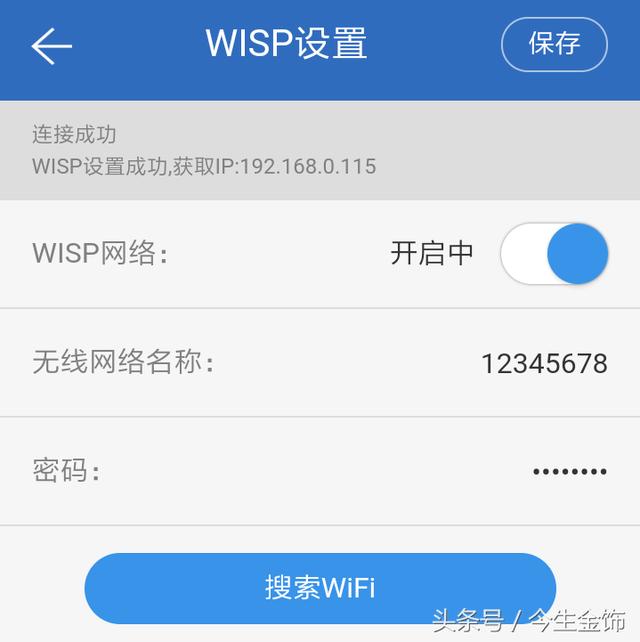Turn off the WISP网络 switch
The image size is (640, 642).
[555, 254]
